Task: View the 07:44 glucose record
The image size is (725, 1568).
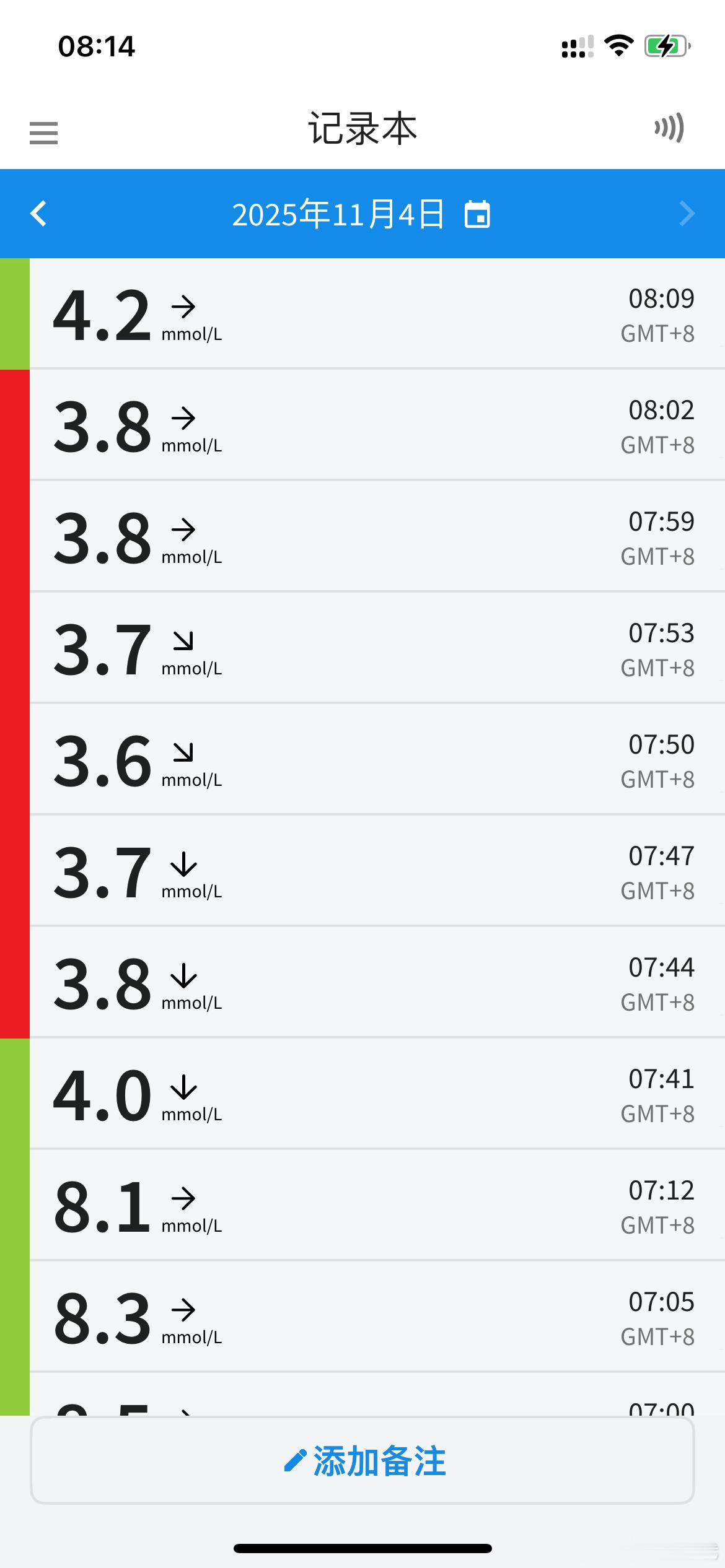Action: tap(377, 983)
